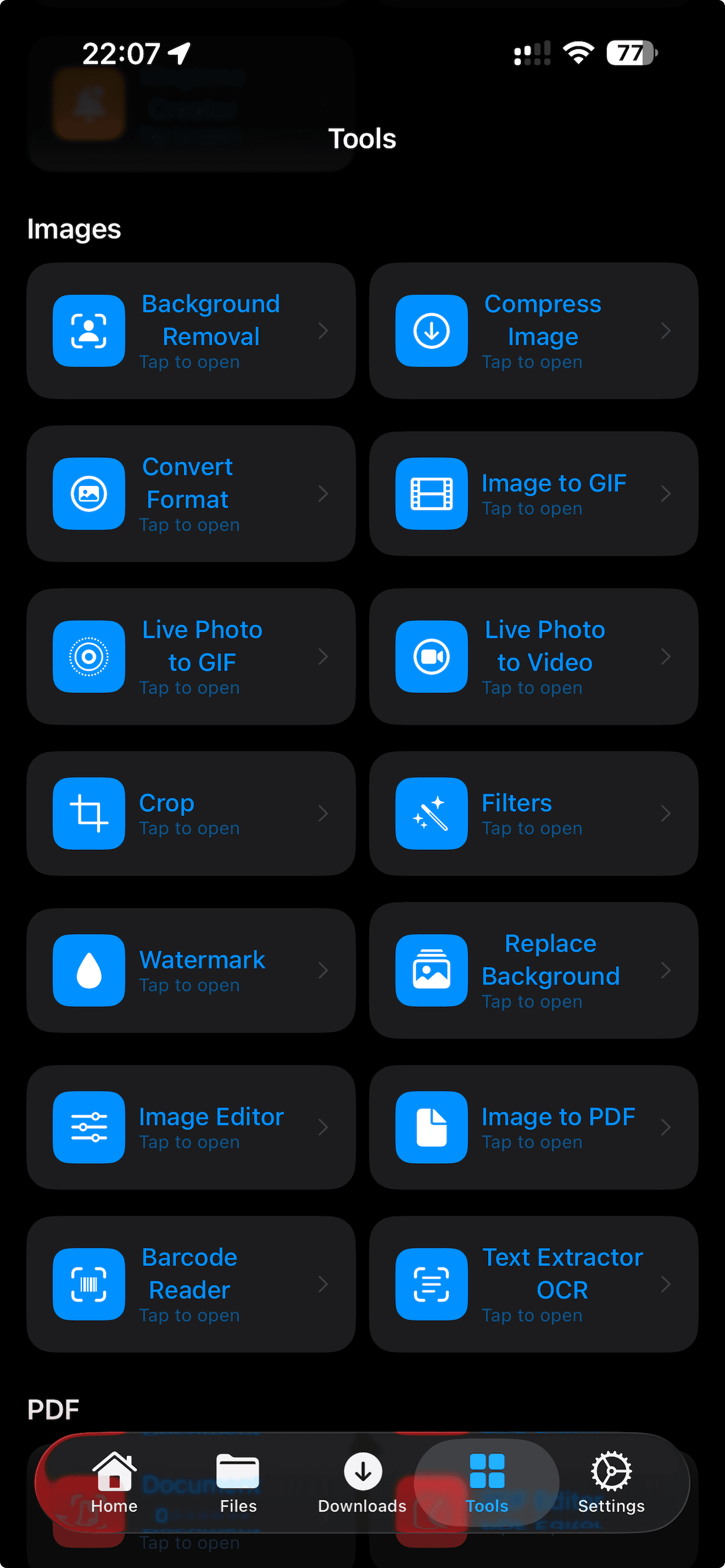Go to Home from the bottom bar
The height and width of the screenshot is (1568, 725).
[x=114, y=1485]
